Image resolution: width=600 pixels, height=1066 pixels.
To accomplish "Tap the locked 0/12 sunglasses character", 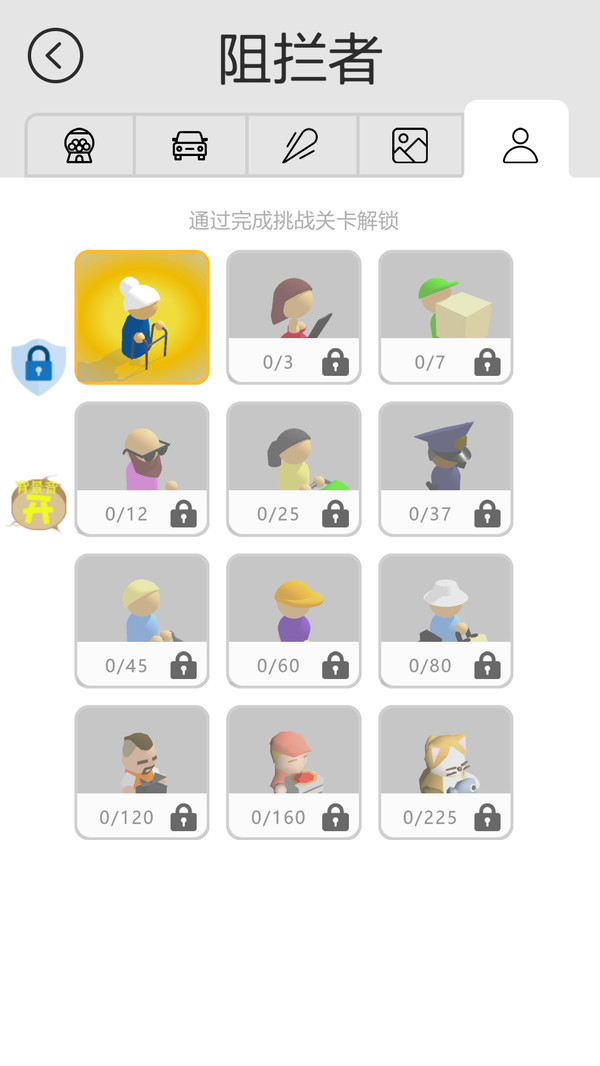I will 142,469.
